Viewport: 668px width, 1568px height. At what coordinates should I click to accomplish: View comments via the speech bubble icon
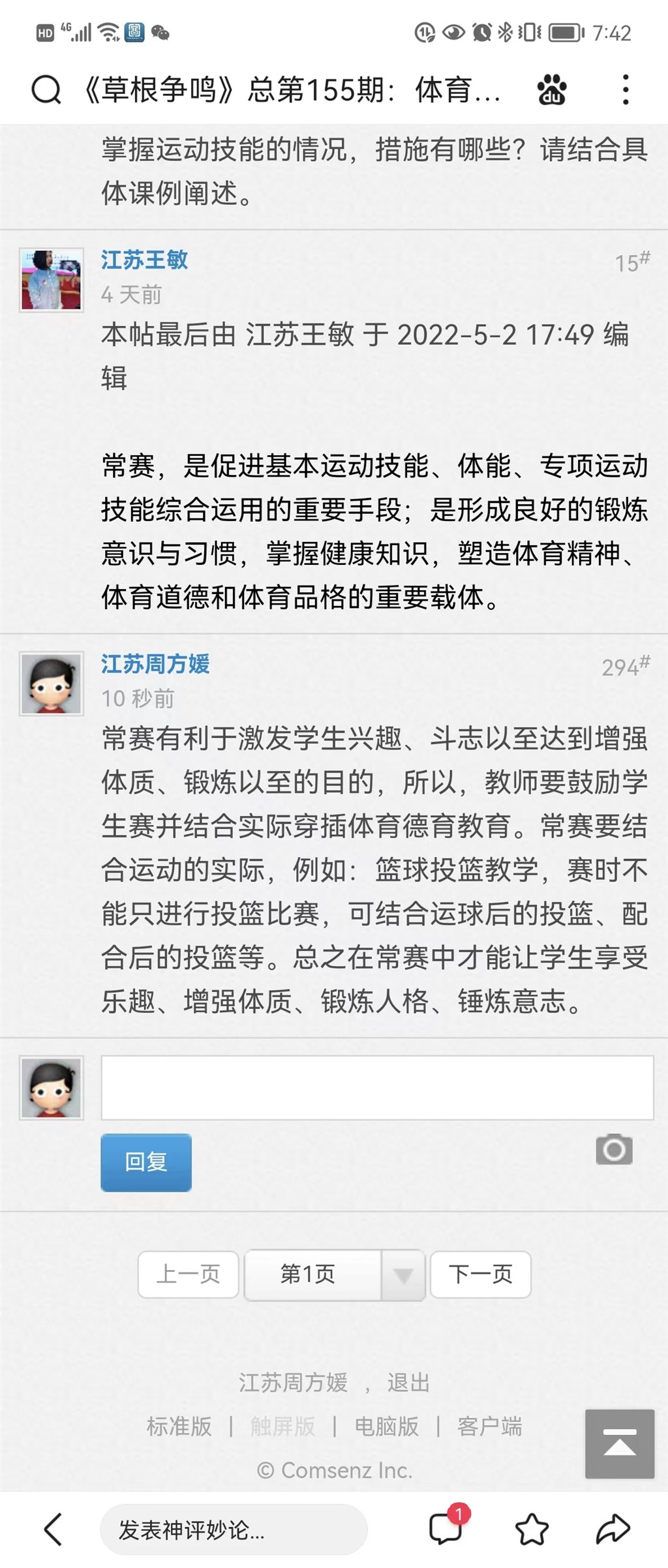point(446,1530)
